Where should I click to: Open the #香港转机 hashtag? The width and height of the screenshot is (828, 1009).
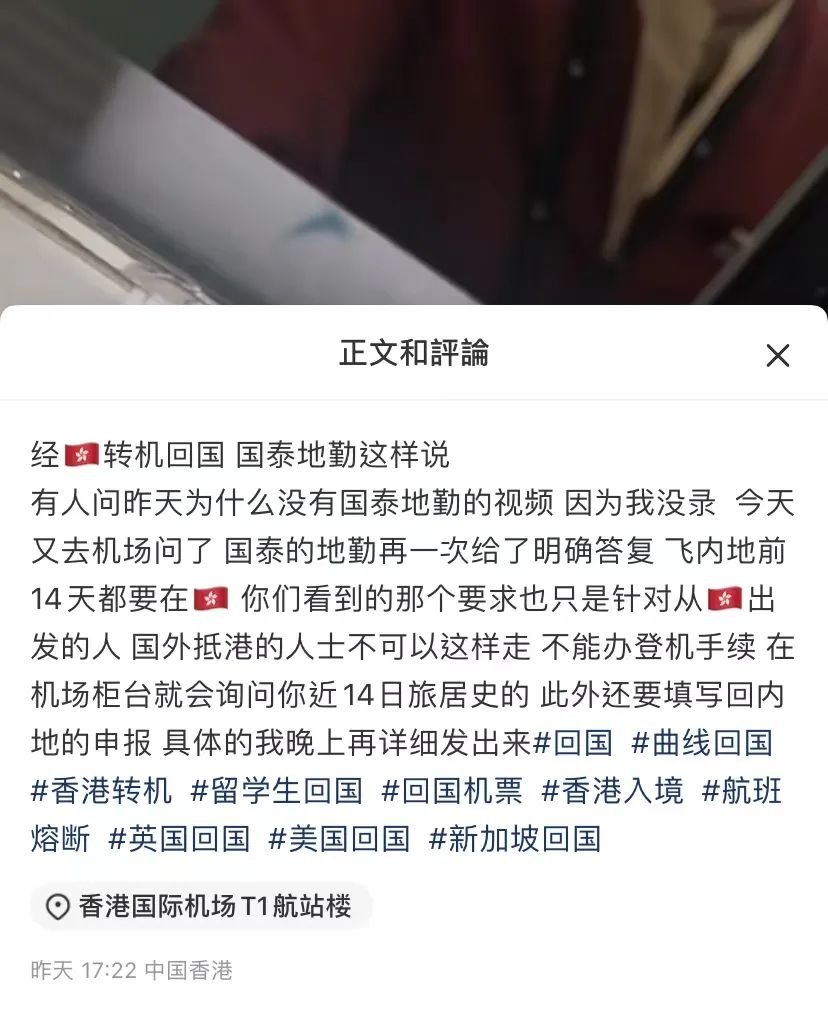point(102,790)
